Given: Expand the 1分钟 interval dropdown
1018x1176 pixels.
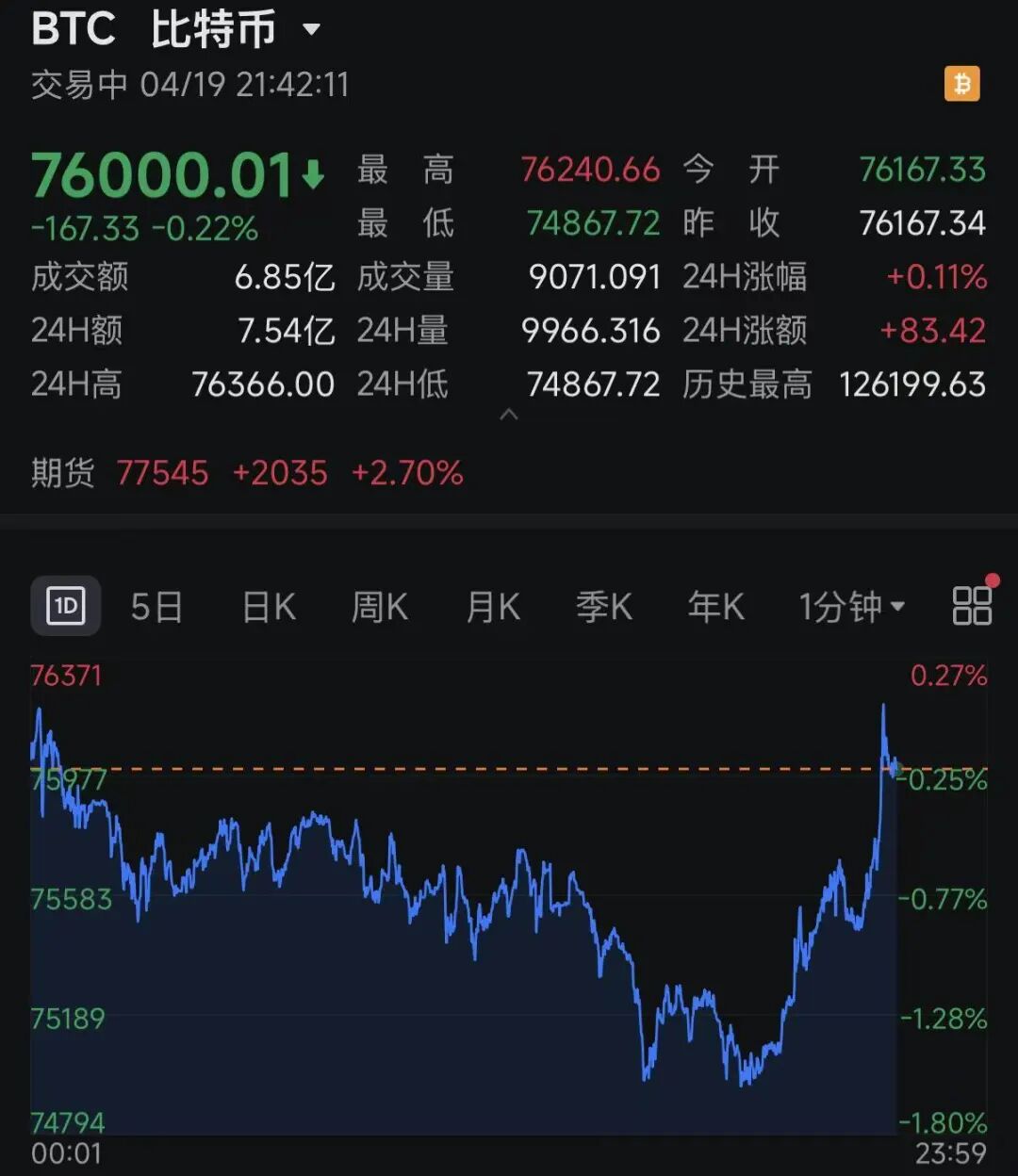Looking at the screenshot, I should [852, 607].
